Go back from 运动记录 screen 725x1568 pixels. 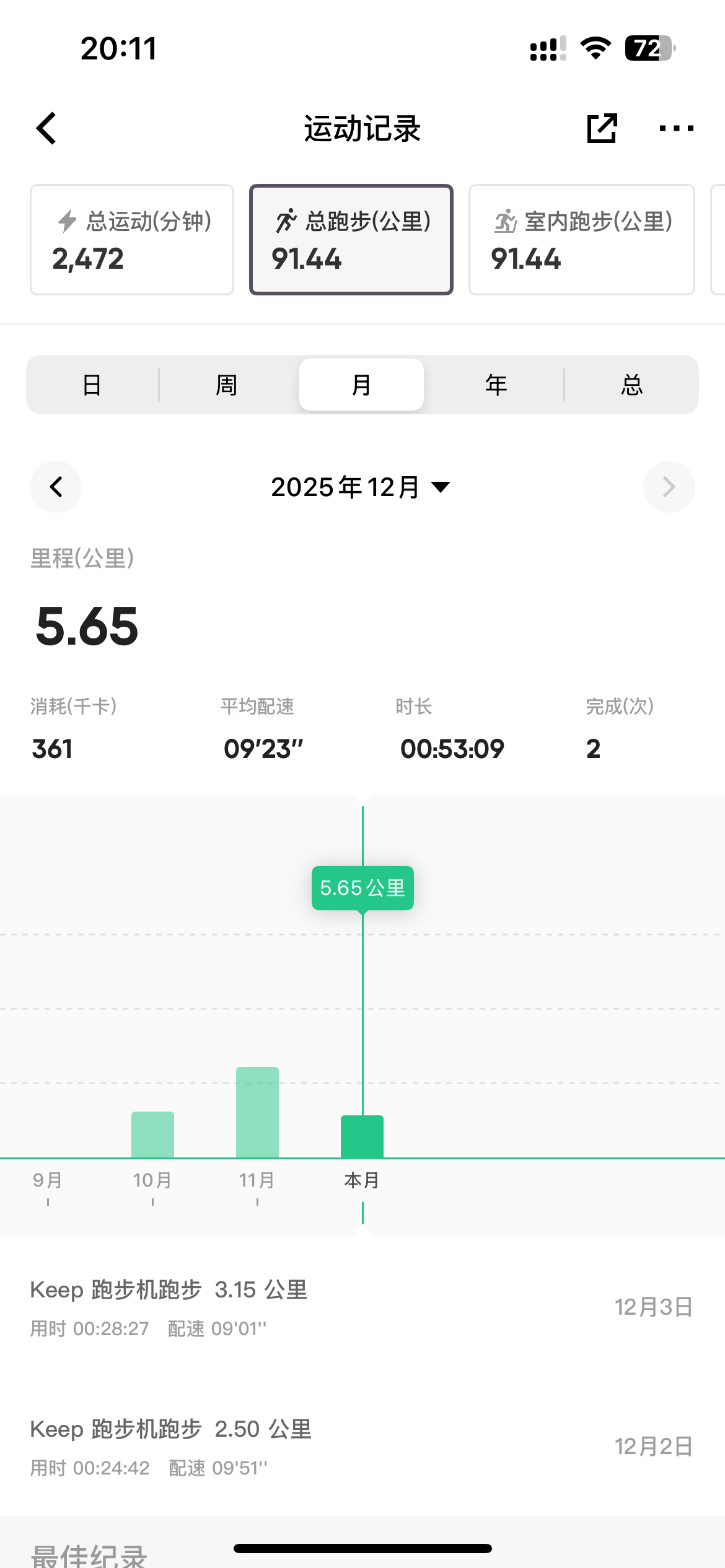(x=46, y=128)
